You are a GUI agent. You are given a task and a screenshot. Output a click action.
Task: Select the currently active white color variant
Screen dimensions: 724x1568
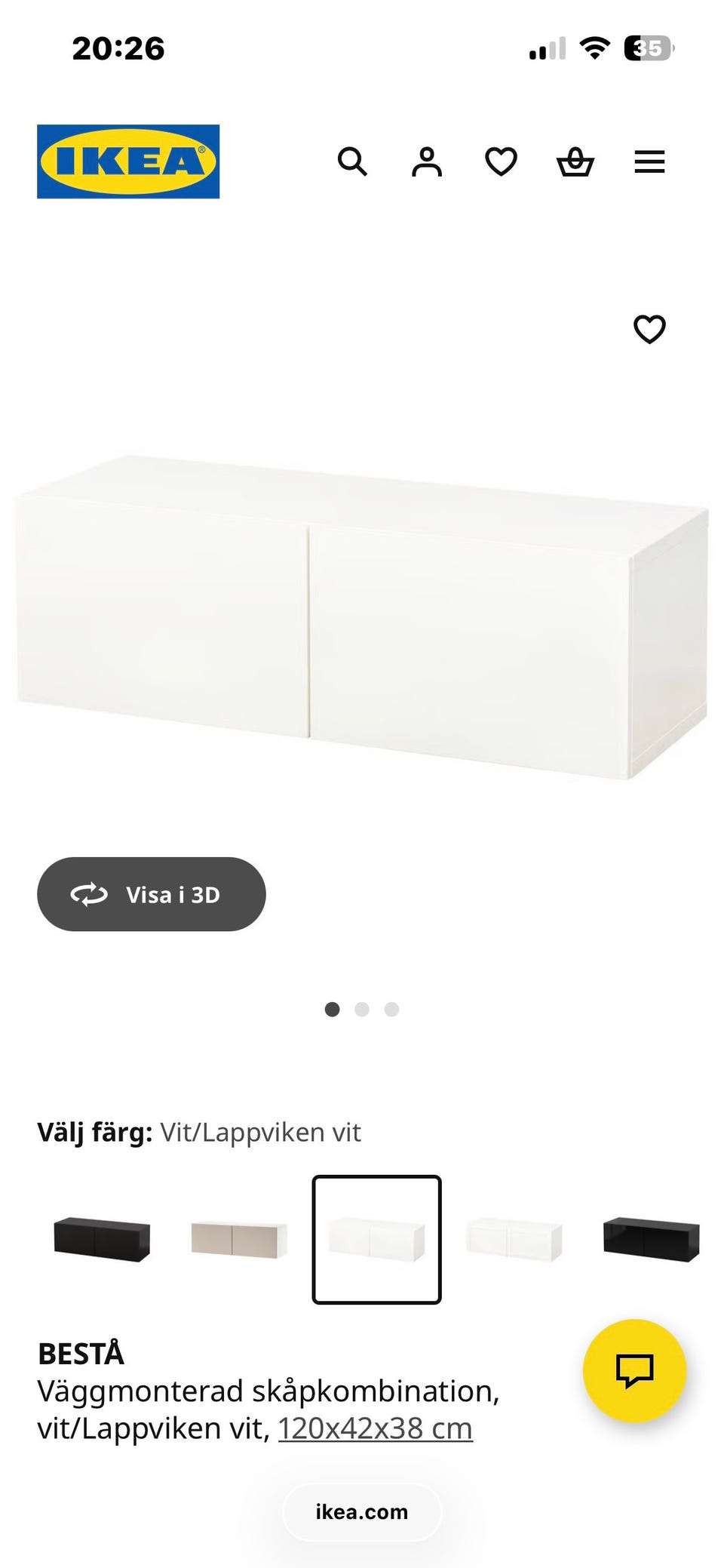point(377,1237)
